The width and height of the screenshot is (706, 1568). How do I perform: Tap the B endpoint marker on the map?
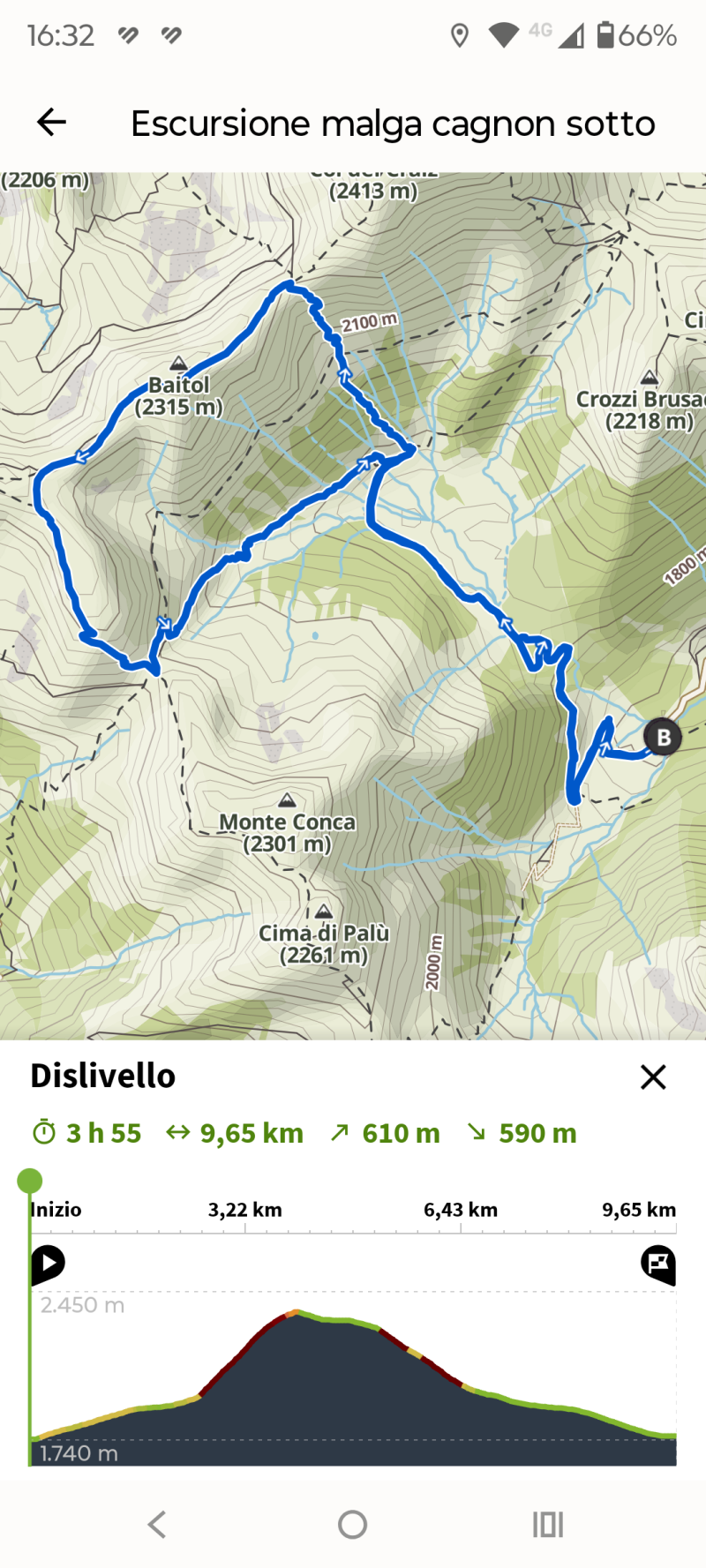point(663,737)
